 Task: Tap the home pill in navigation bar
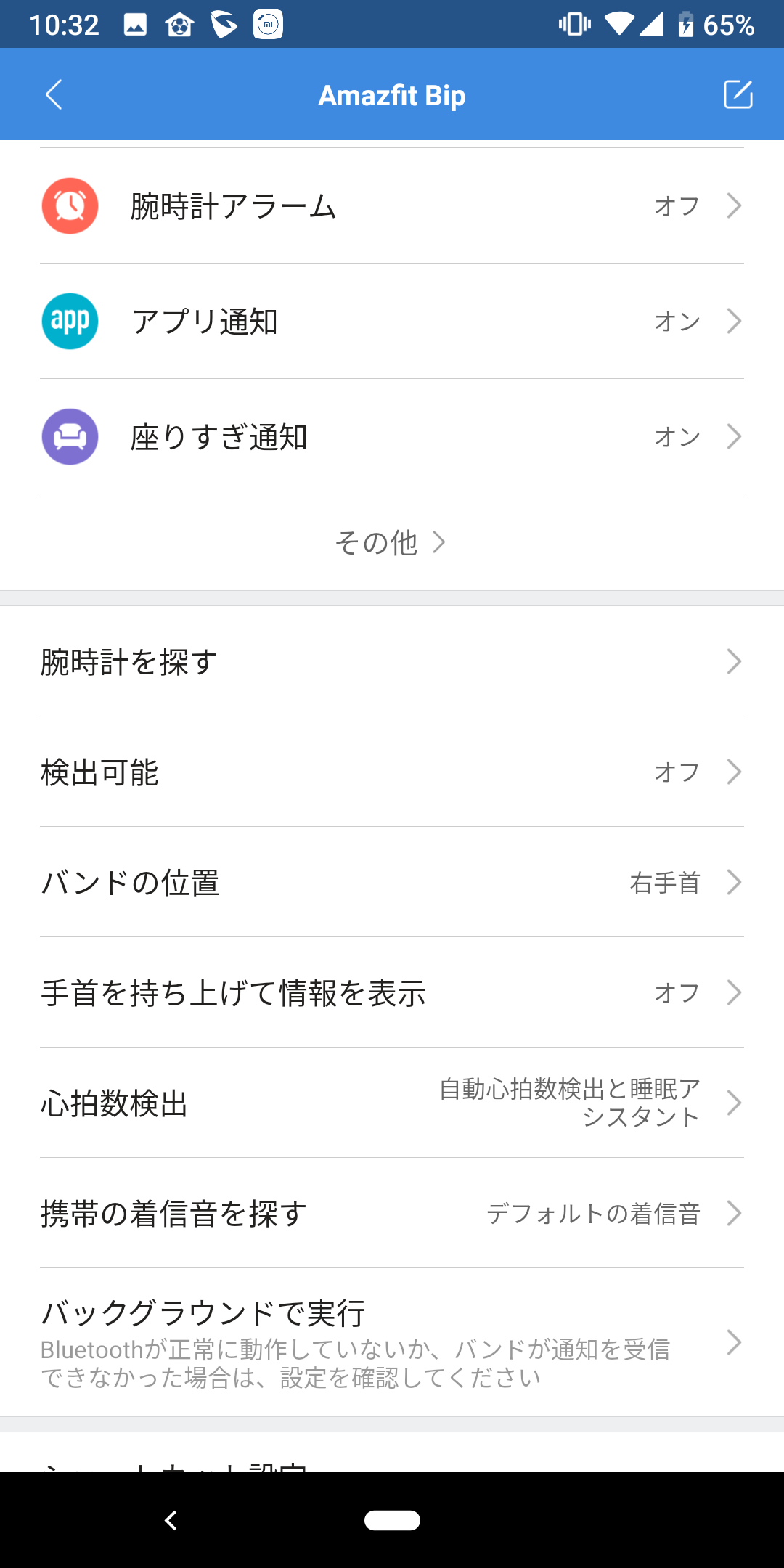click(392, 1520)
